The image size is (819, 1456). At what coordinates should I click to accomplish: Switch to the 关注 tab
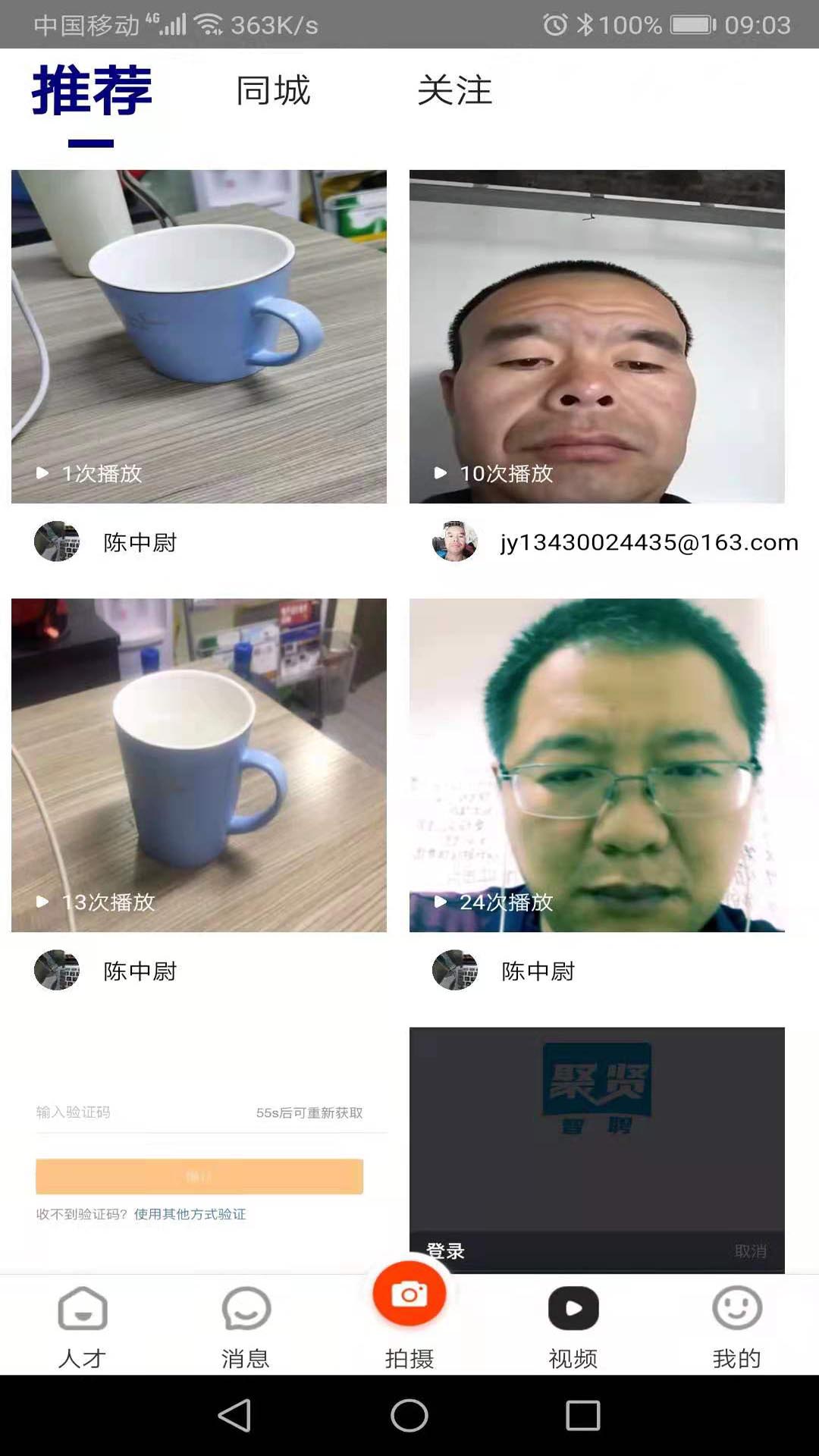click(454, 91)
